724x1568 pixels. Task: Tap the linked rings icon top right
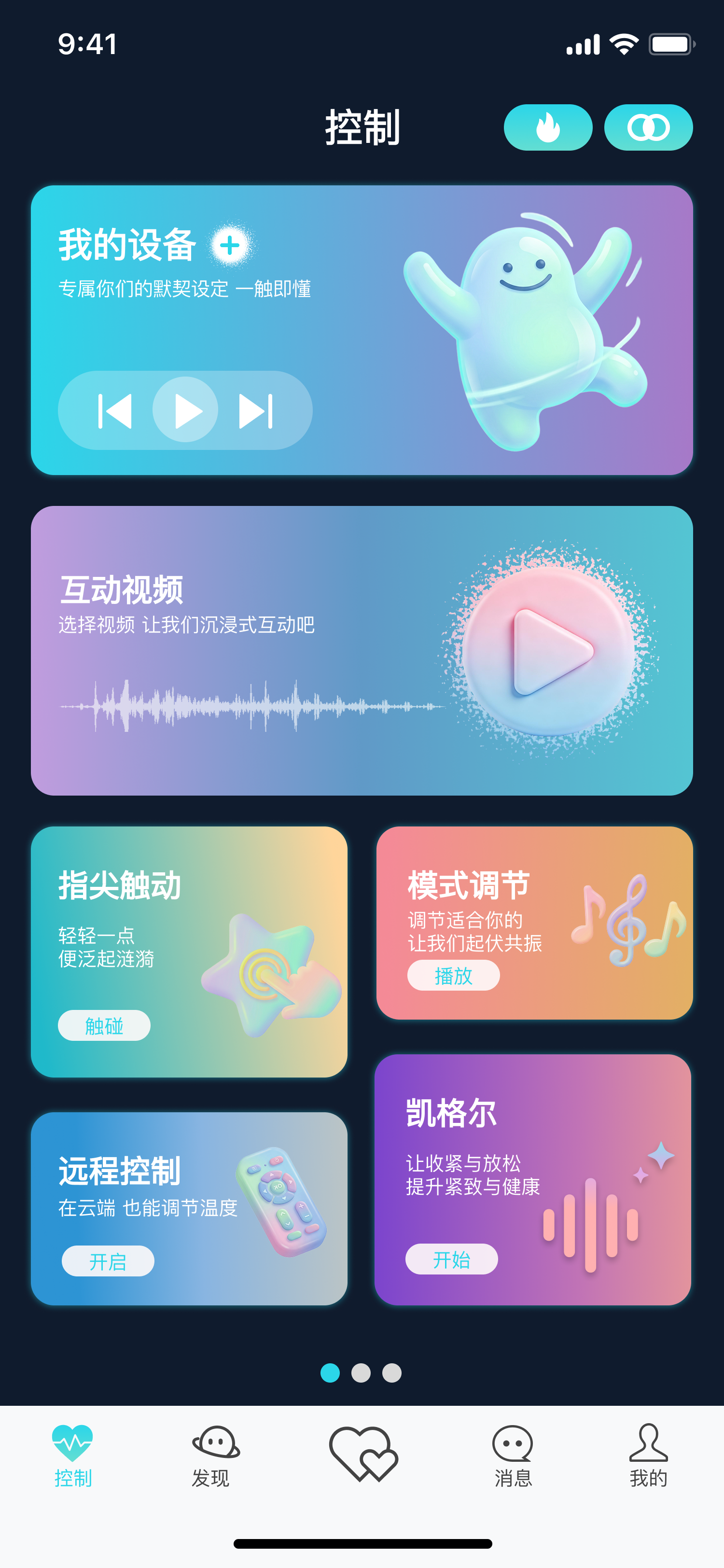tap(647, 127)
